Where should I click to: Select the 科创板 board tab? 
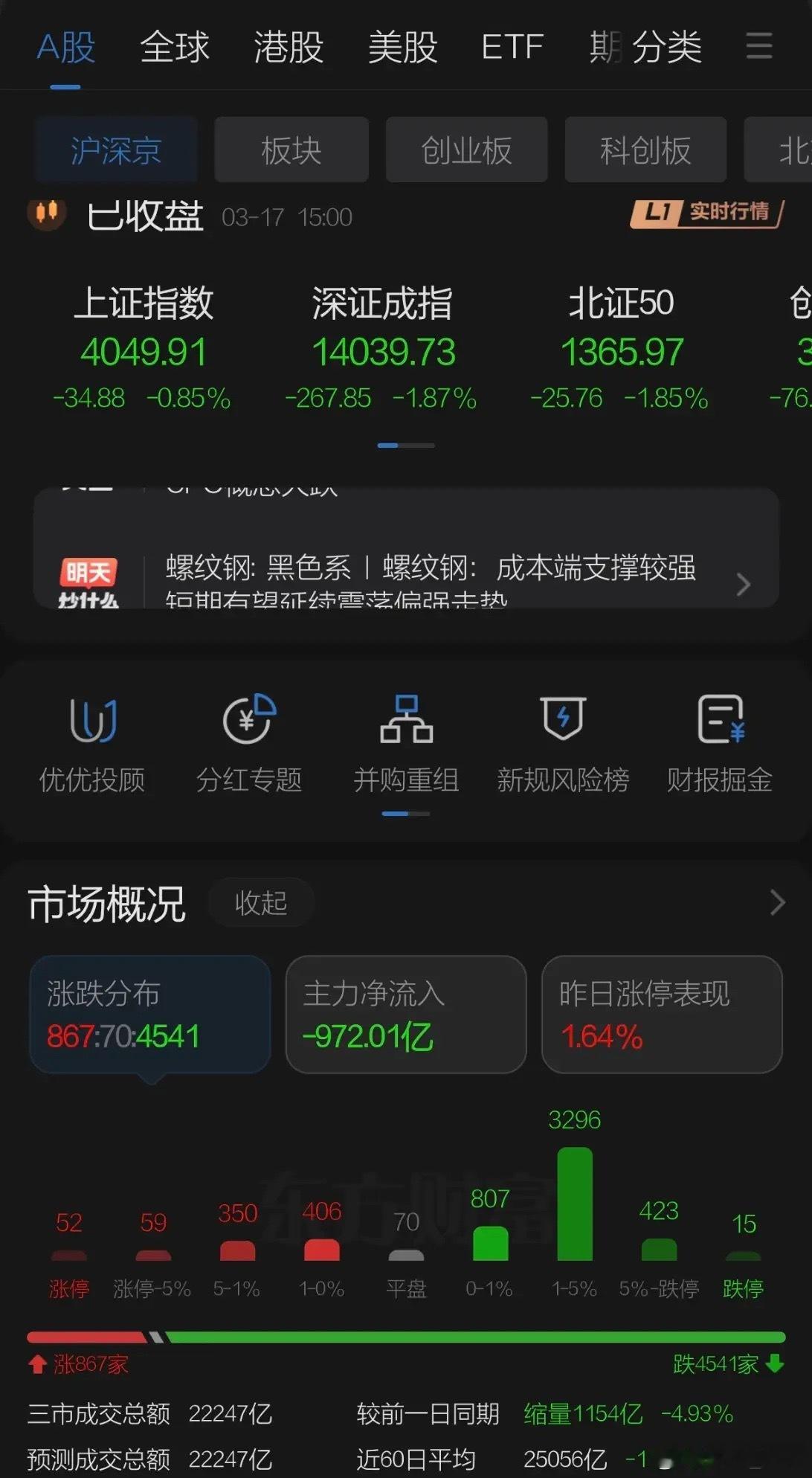pos(645,150)
